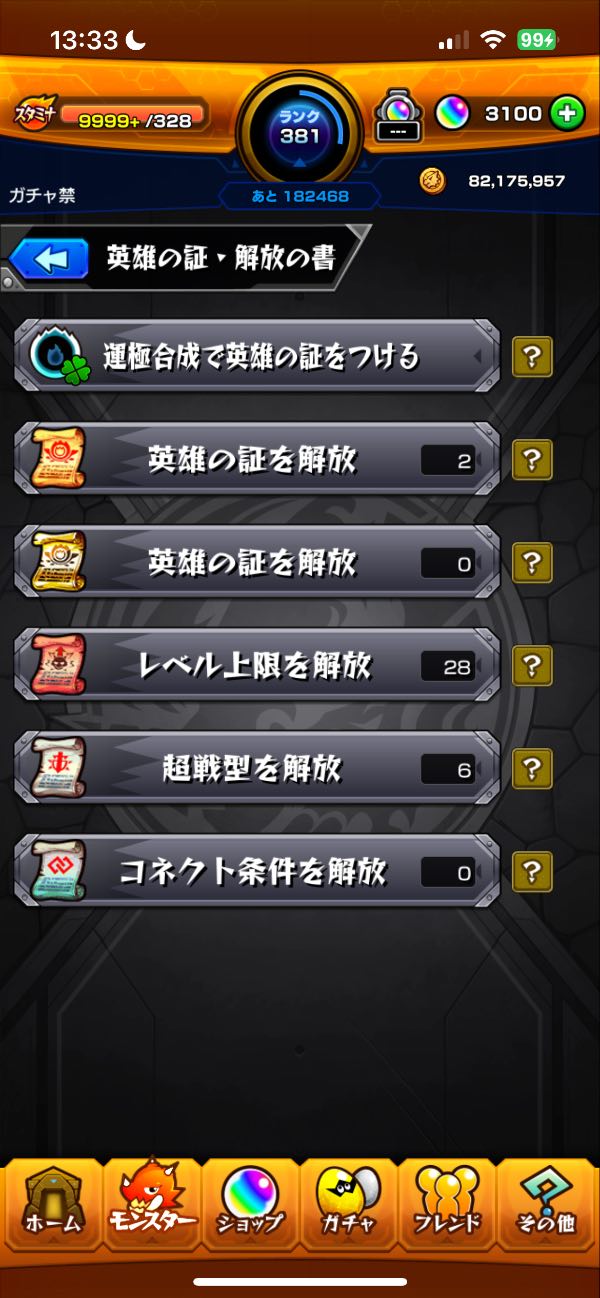Open 英雄の証を解放 with 2 scrolls
Image resolution: width=600 pixels, height=1298 pixels.
click(257, 459)
